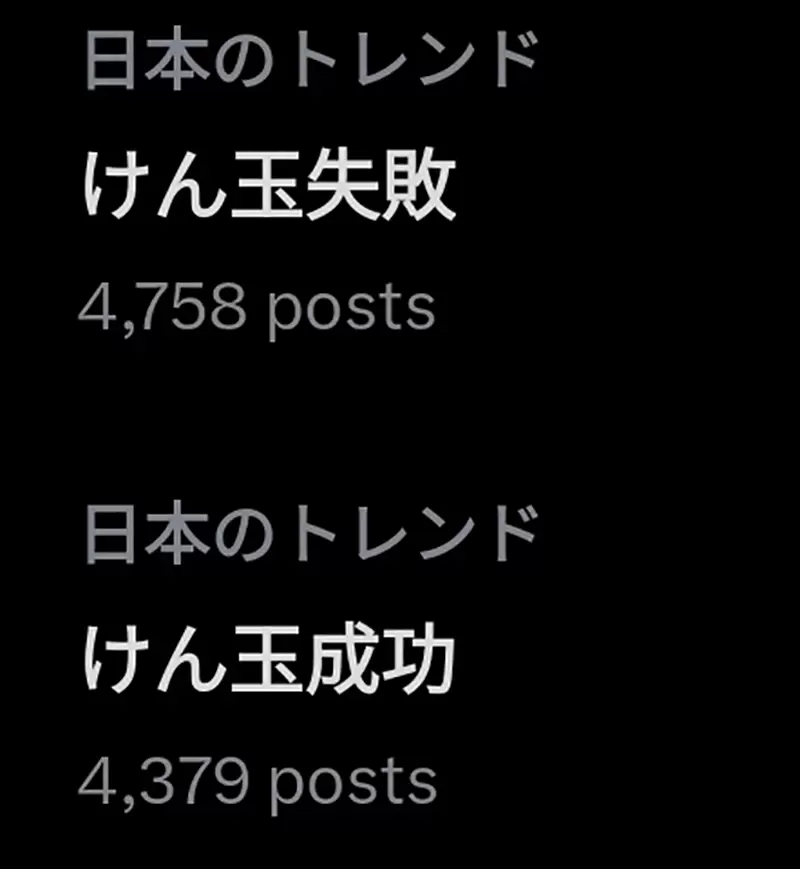This screenshot has height=869, width=800.
Task: Click the 4,758 posts count label
Action: [258, 305]
